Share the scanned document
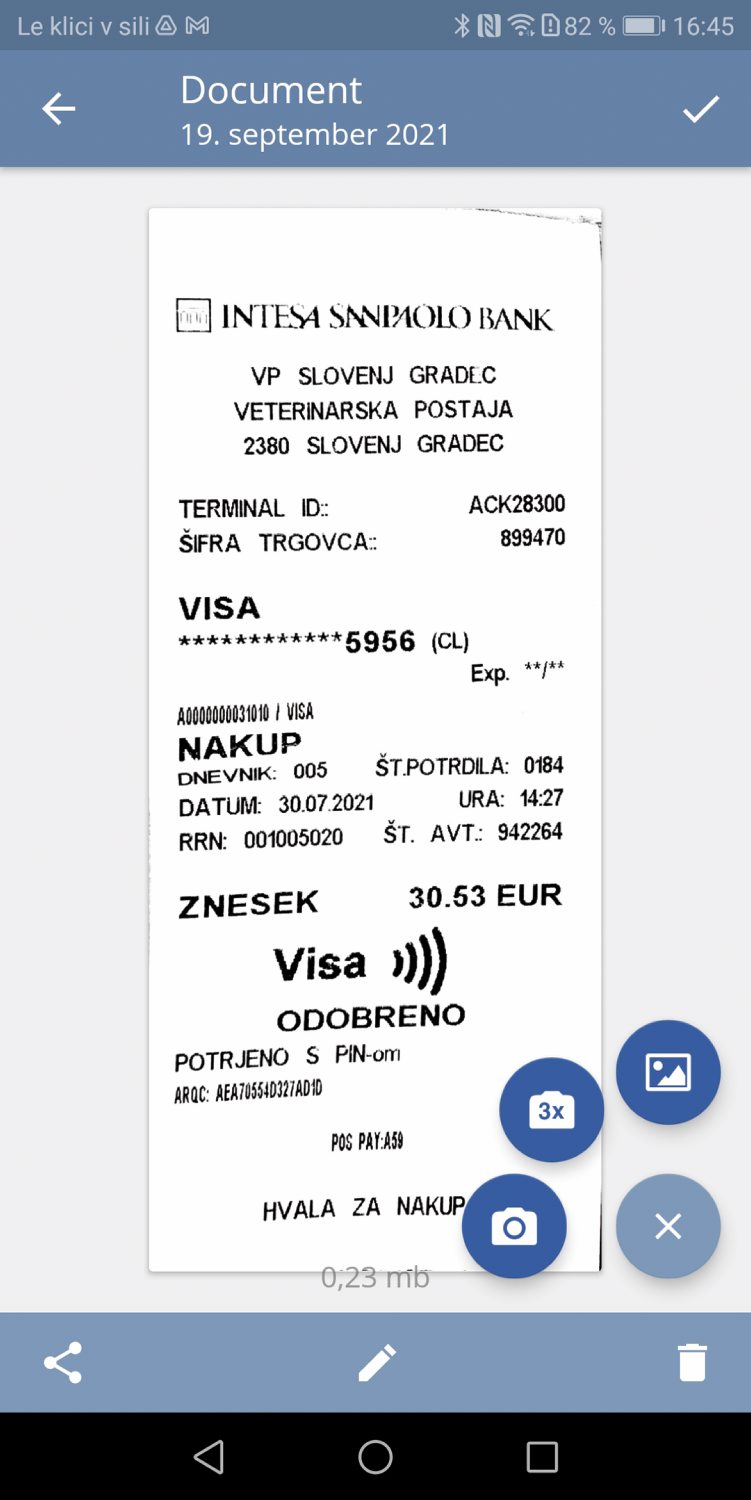The height and width of the screenshot is (1500, 751). click(62, 1362)
